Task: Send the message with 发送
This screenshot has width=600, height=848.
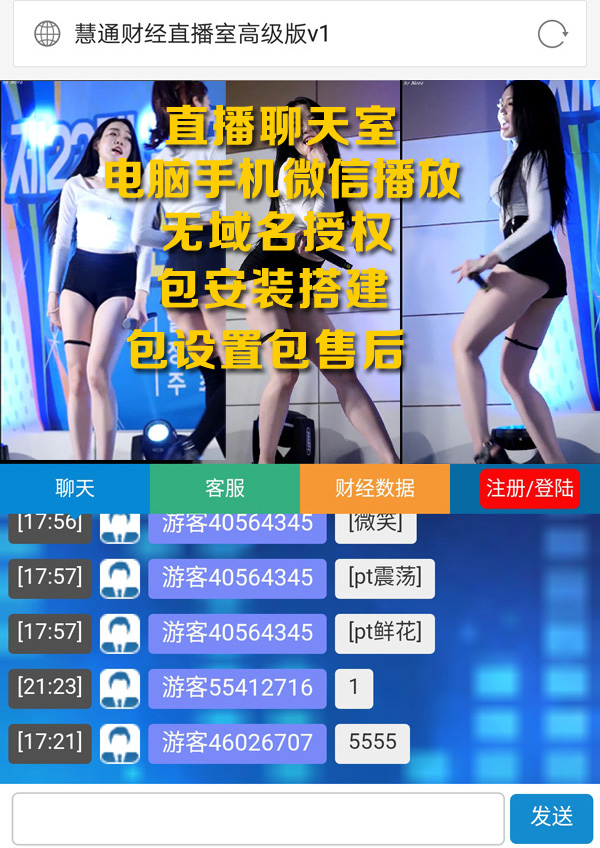Action: click(x=551, y=818)
